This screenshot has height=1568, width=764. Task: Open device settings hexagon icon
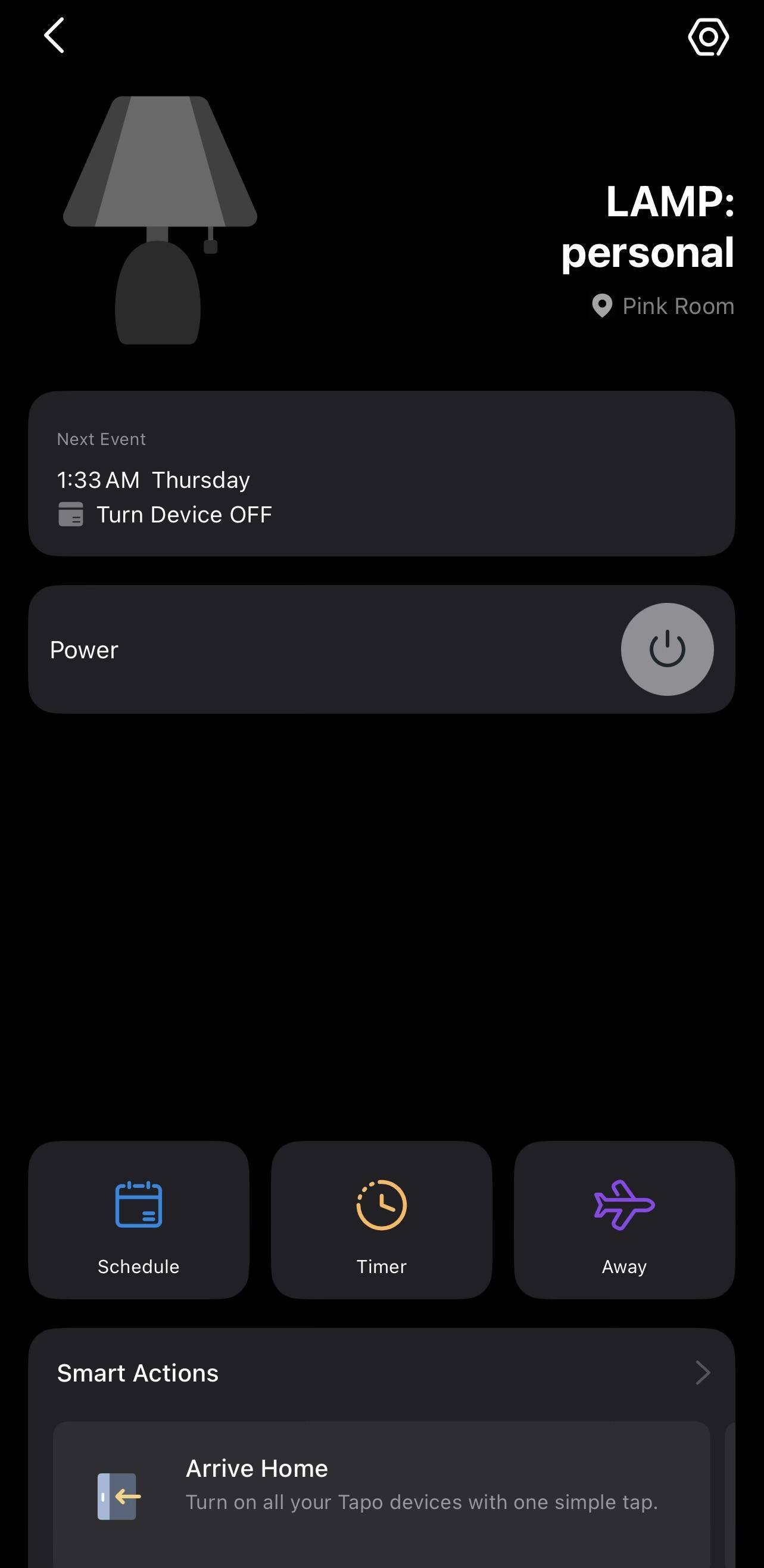pyautogui.click(x=708, y=36)
